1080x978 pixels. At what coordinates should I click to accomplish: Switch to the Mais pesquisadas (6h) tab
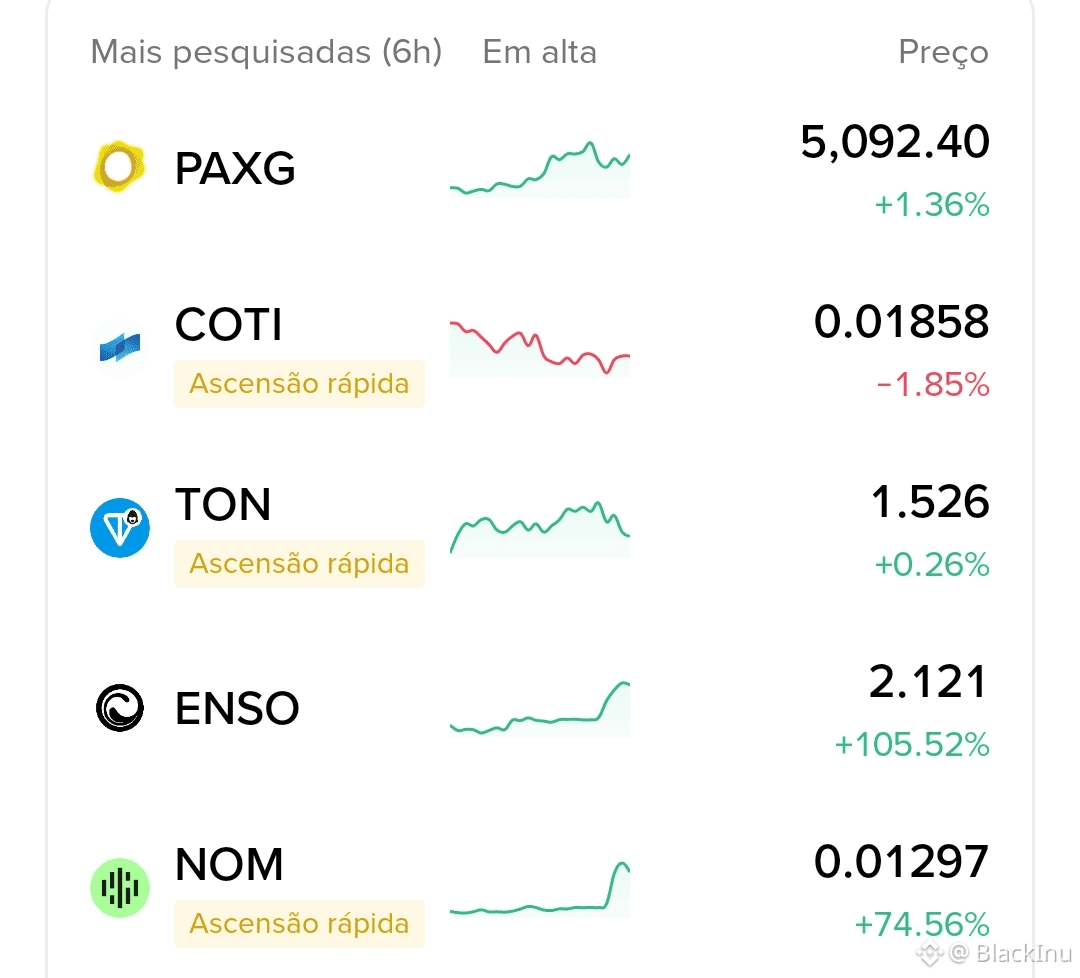tap(266, 52)
